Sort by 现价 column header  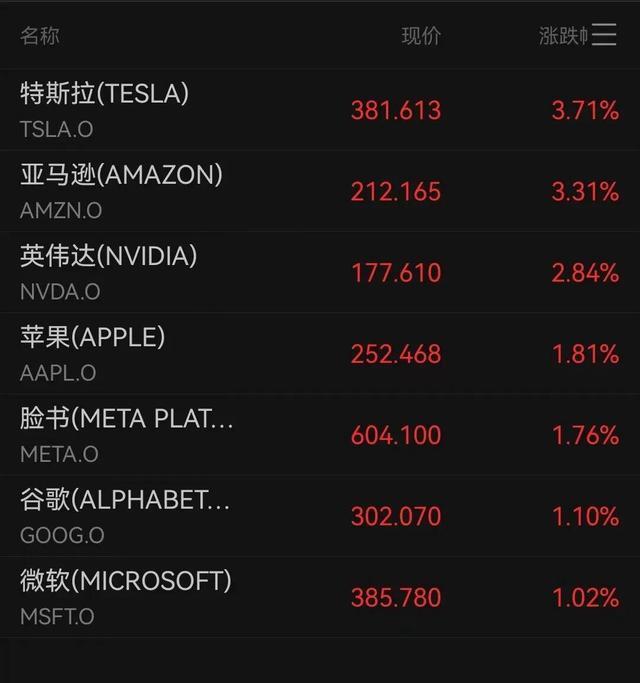tap(421, 36)
